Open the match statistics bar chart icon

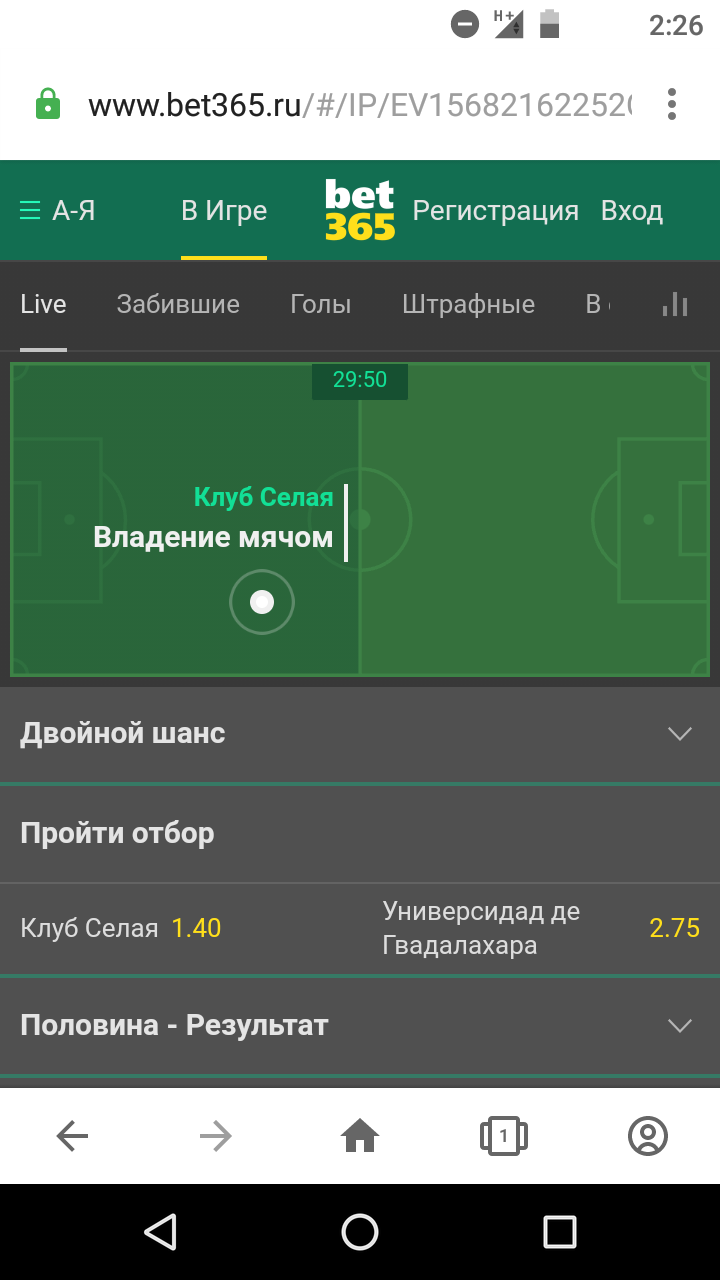[x=675, y=304]
